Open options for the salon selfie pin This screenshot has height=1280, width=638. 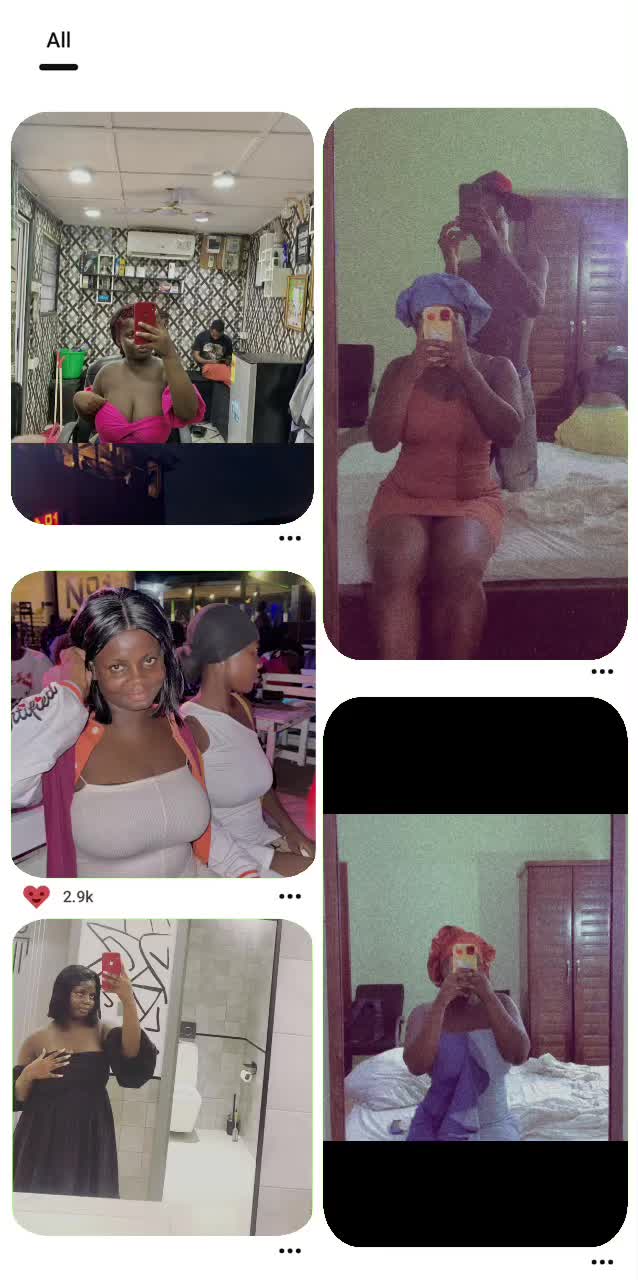click(x=290, y=538)
